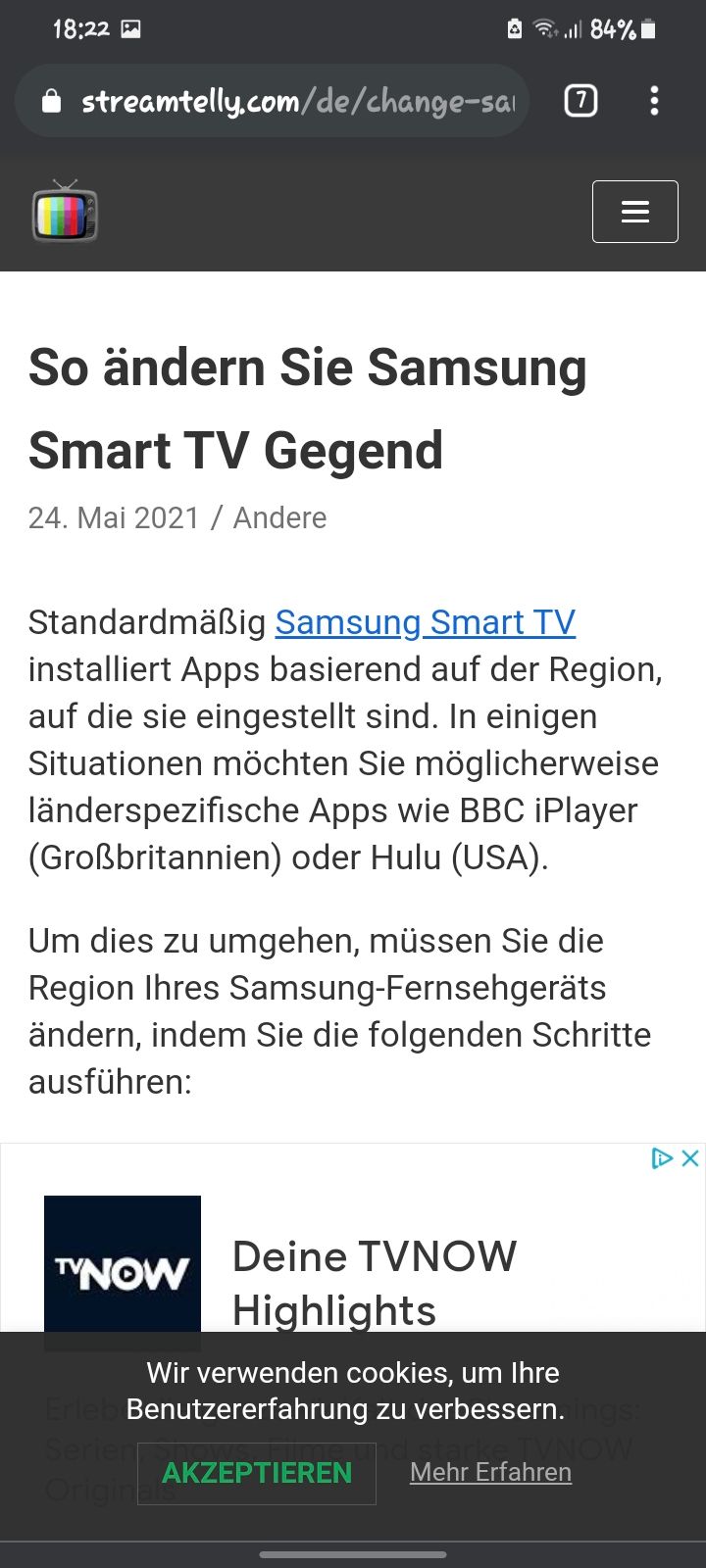
Task: Open the TVNOW Highlights ad
Action: pyautogui.click(x=374, y=1282)
